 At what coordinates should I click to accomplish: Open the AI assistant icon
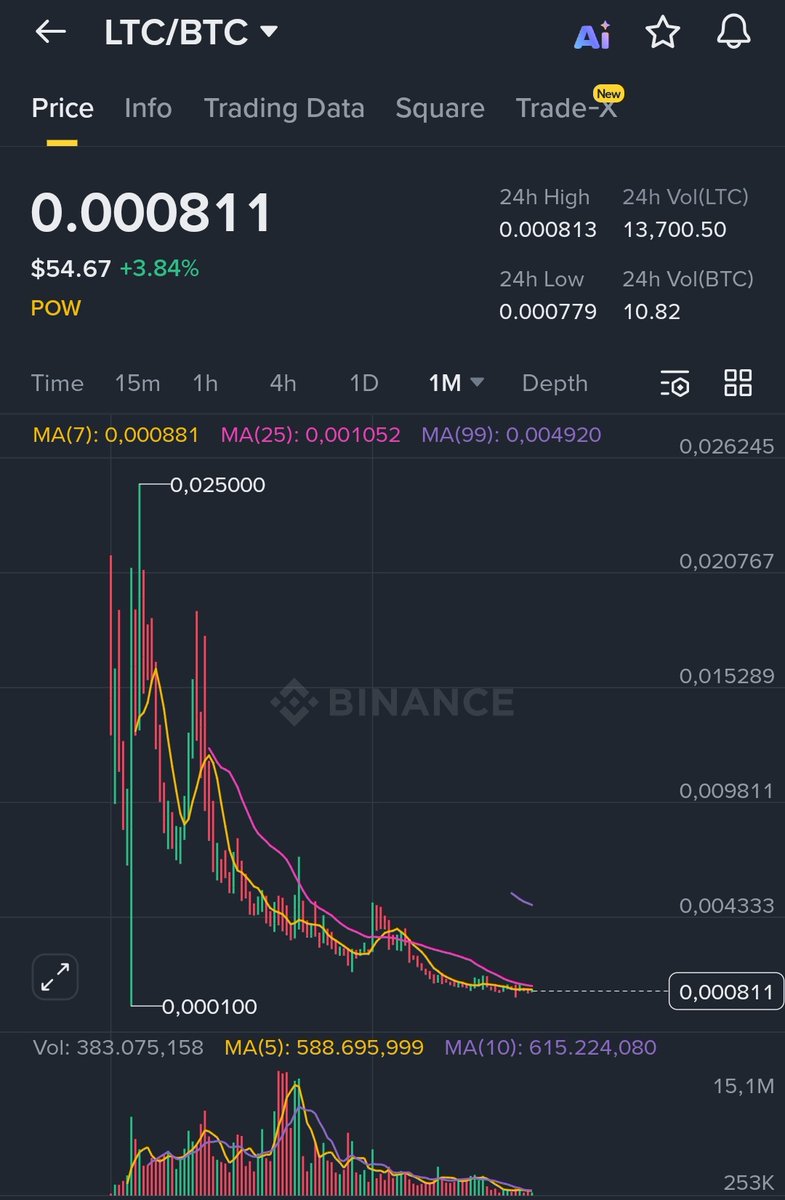coord(592,36)
